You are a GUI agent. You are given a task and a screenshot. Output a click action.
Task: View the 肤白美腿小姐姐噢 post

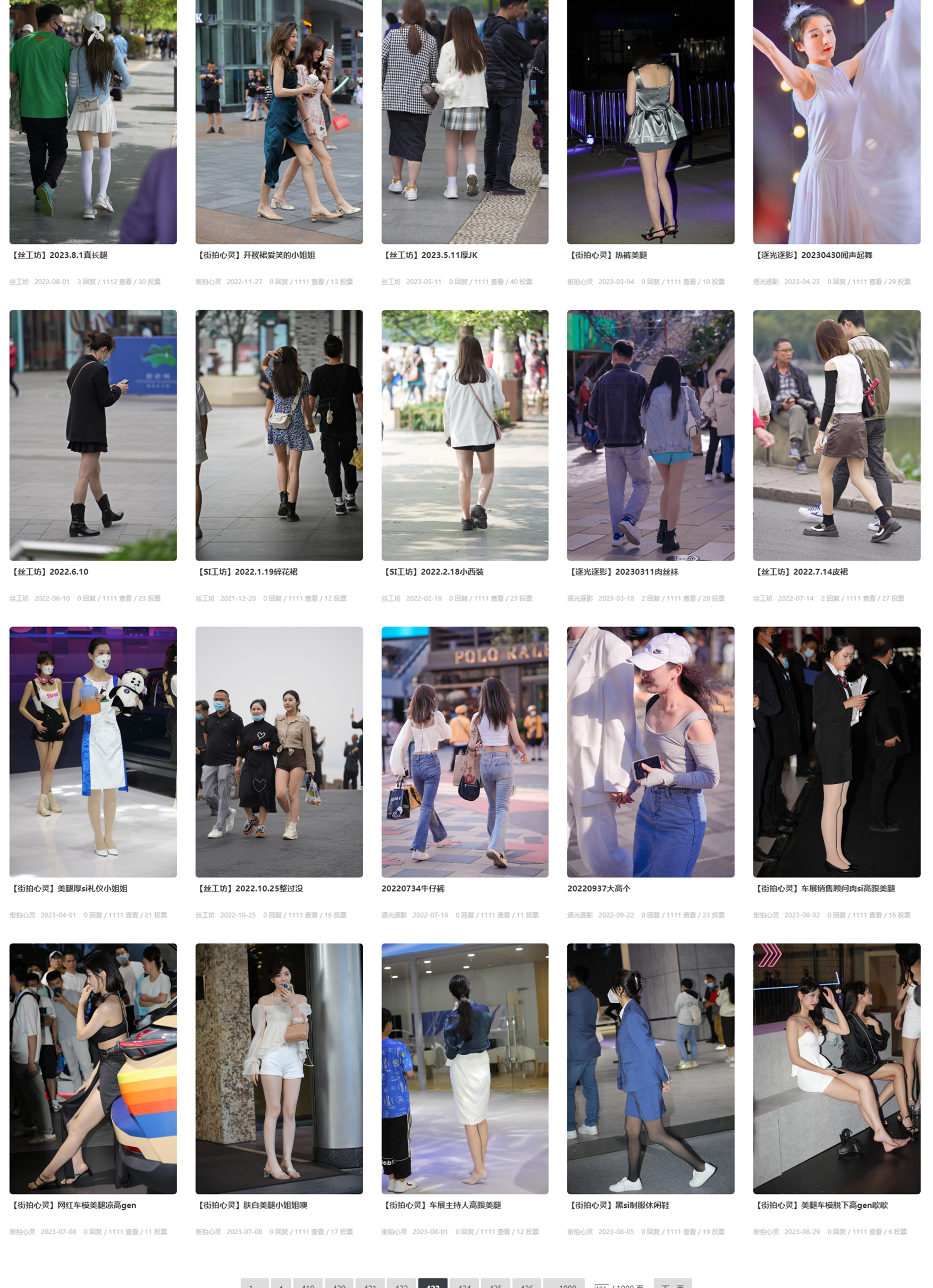click(251, 1205)
